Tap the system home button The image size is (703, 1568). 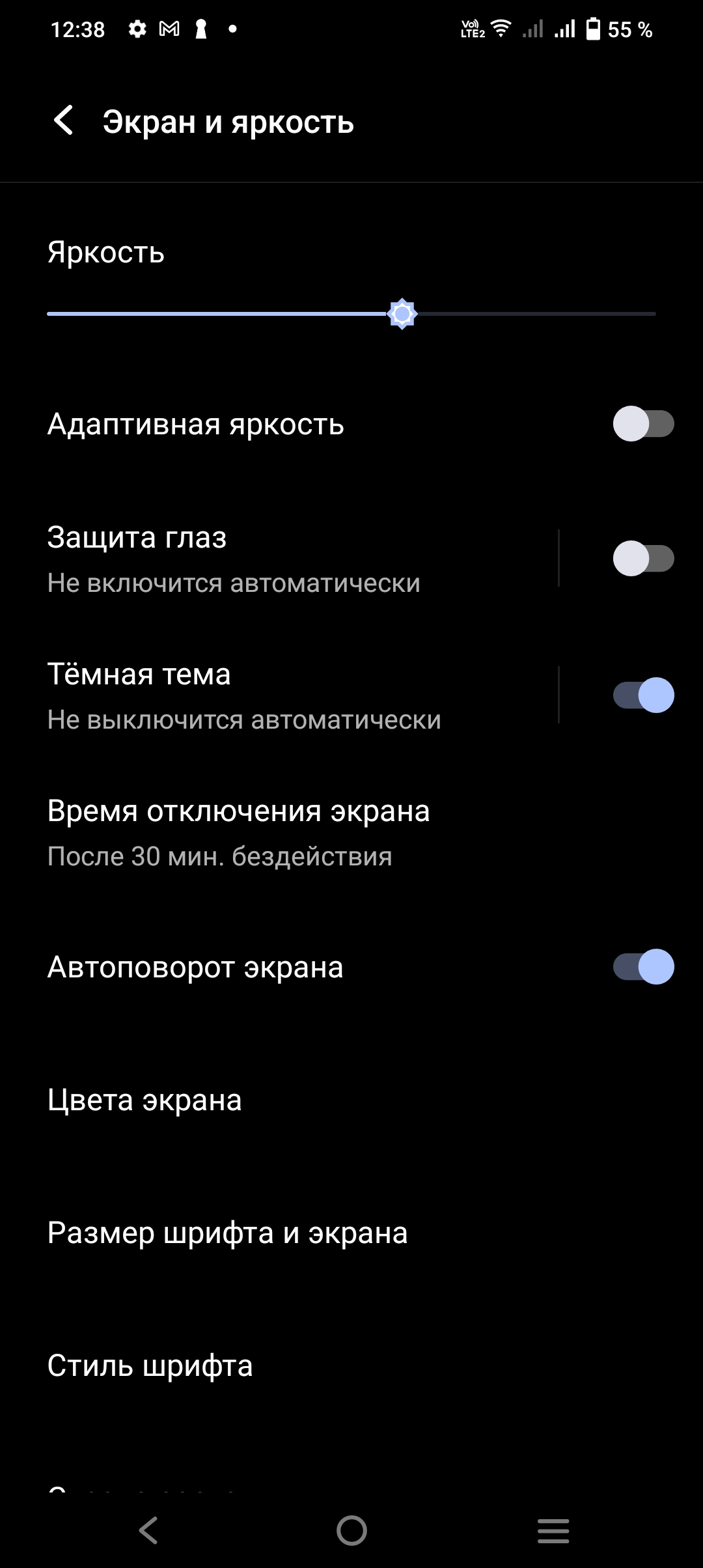click(351, 1530)
